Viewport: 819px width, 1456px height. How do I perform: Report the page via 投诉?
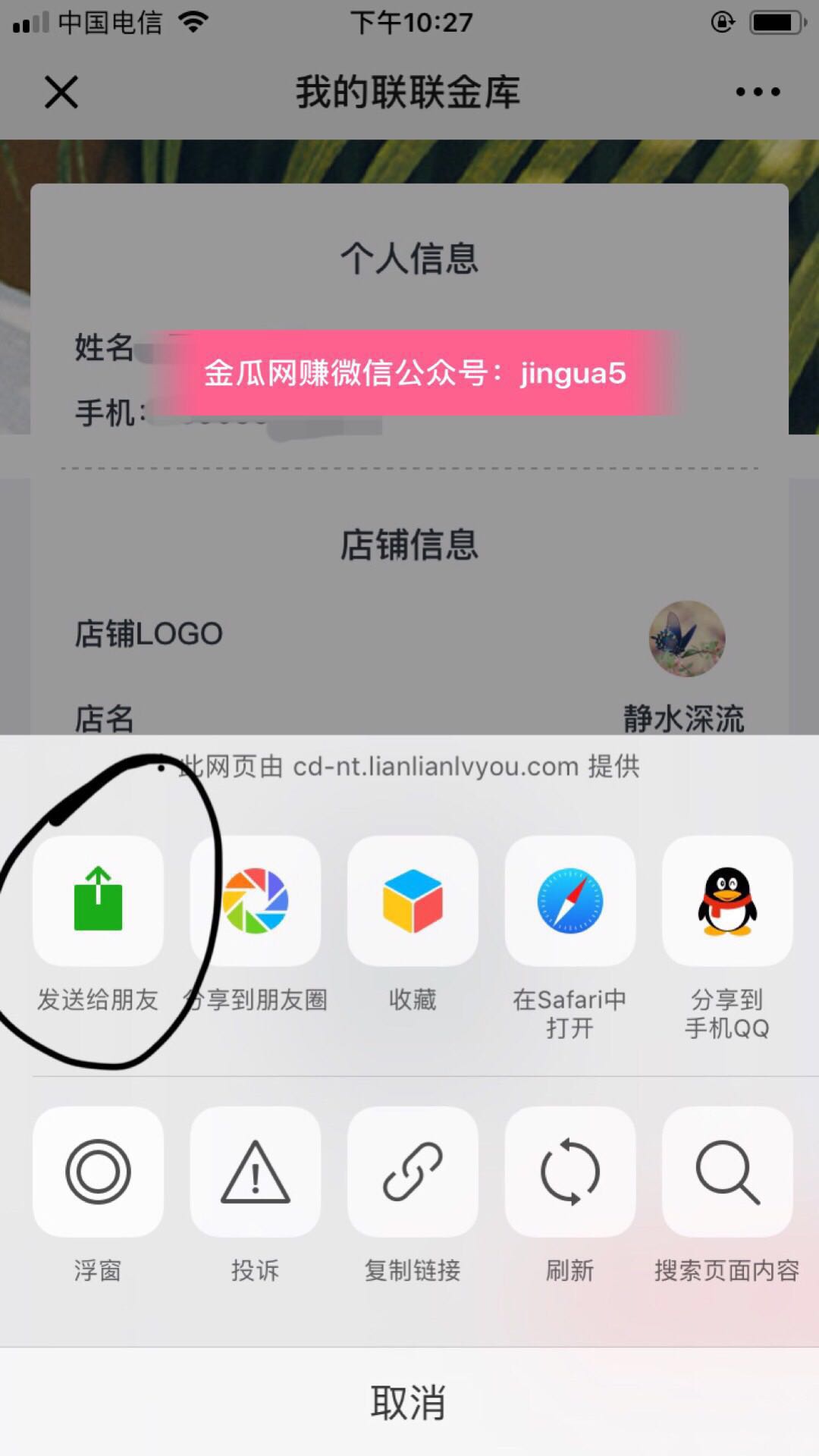coord(256,1172)
